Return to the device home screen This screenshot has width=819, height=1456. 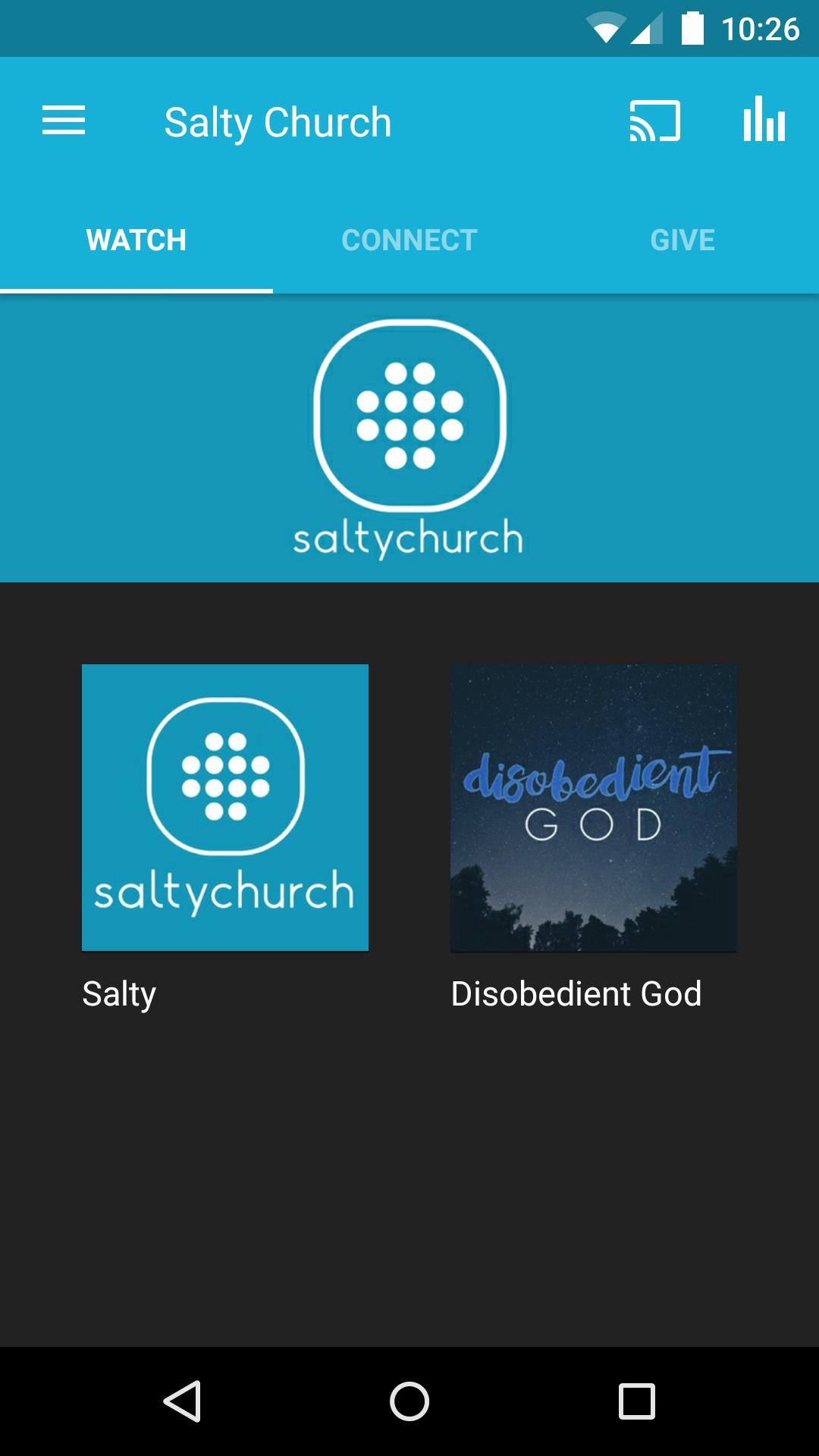(409, 1401)
